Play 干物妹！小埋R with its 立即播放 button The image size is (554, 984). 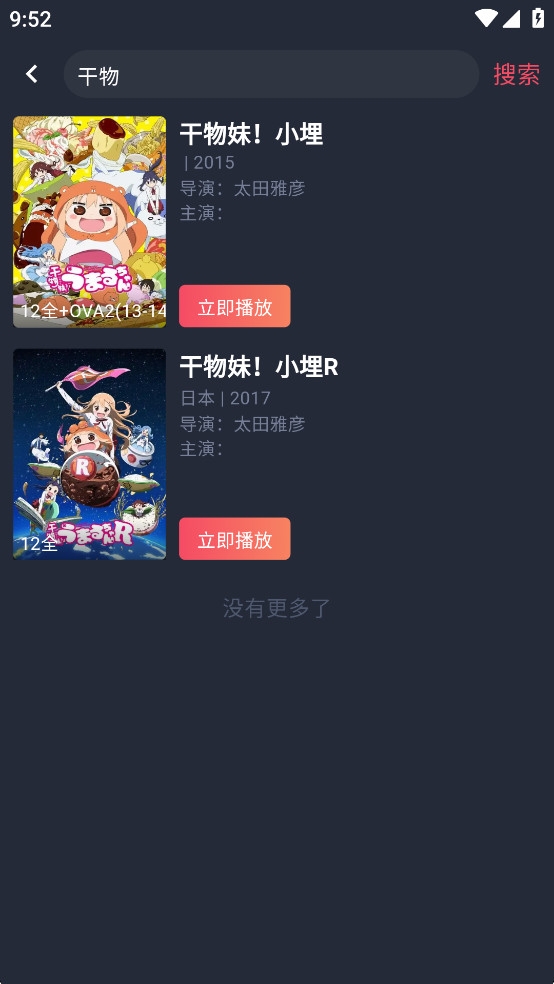pos(235,539)
